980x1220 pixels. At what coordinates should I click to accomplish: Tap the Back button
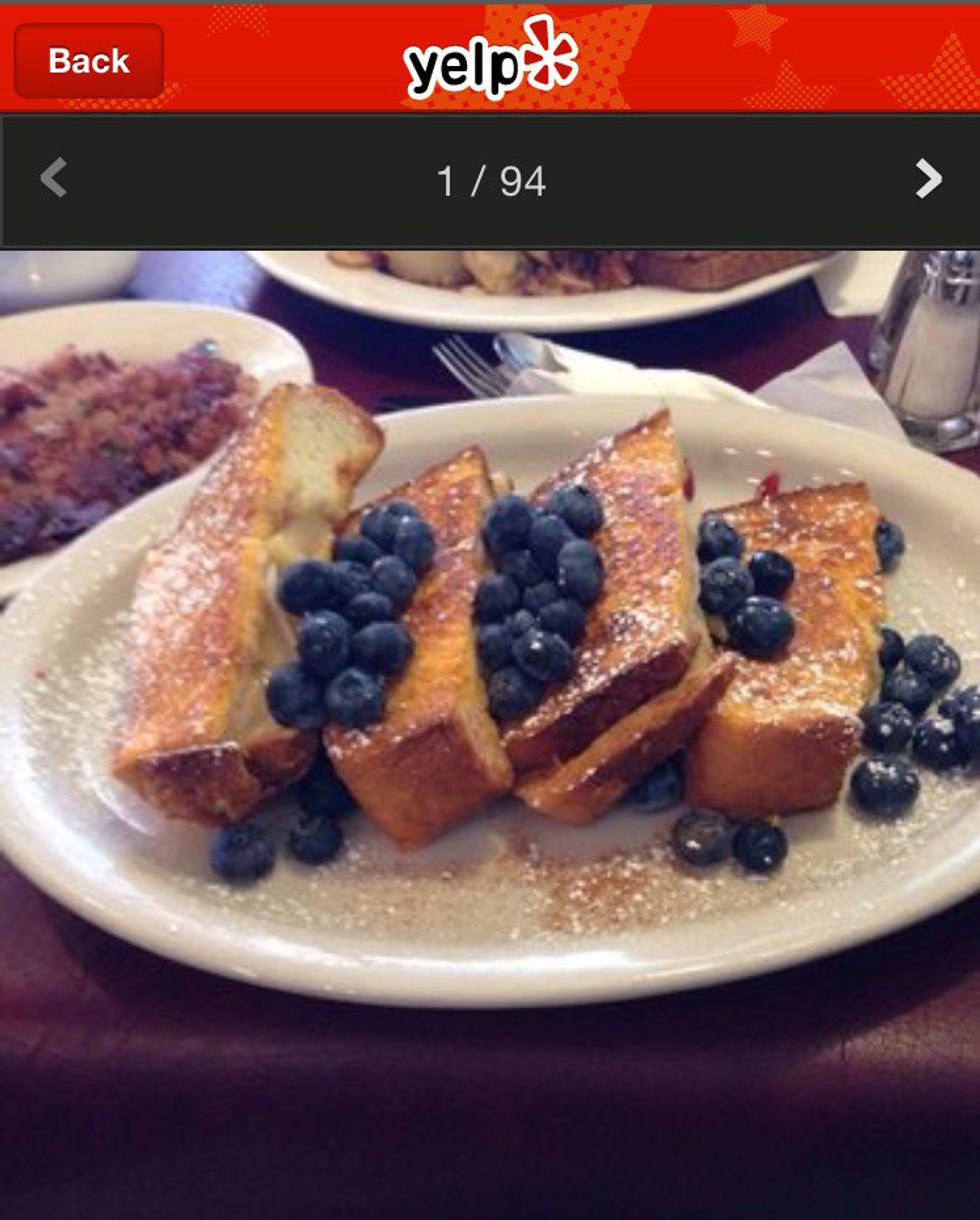(x=88, y=61)
